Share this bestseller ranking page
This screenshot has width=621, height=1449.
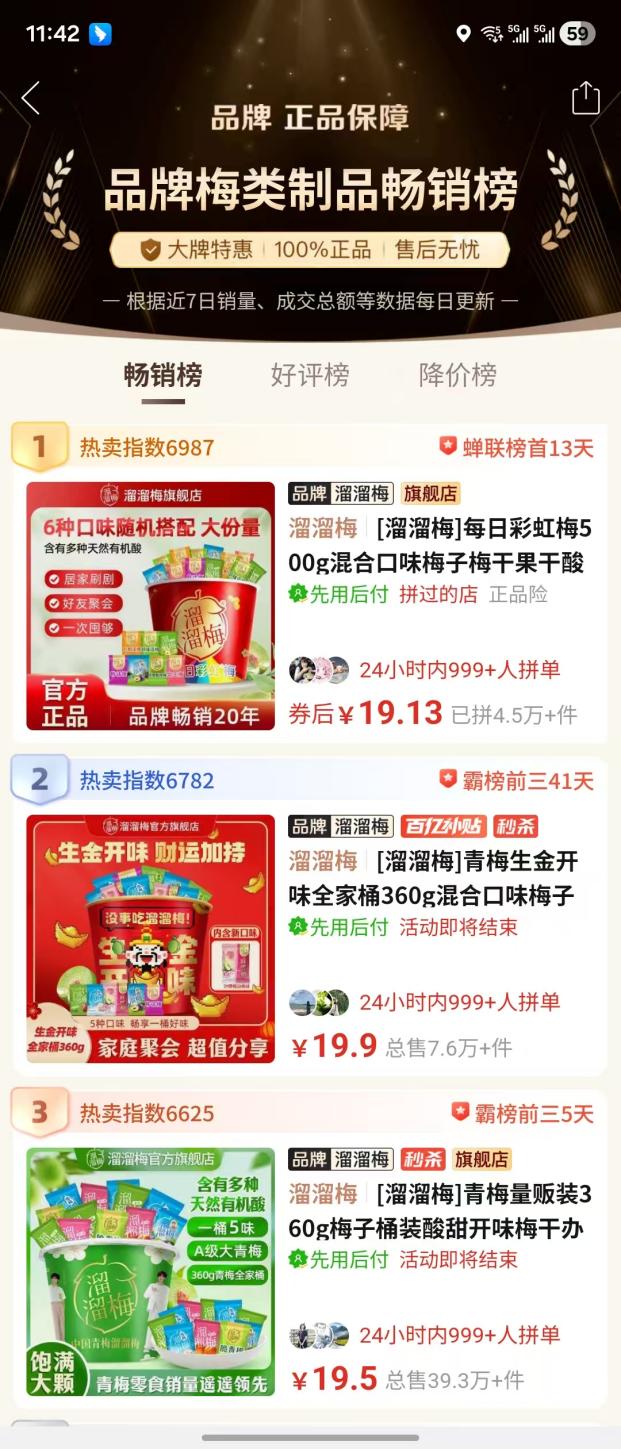pyautogui.click(x=585, y=98)
